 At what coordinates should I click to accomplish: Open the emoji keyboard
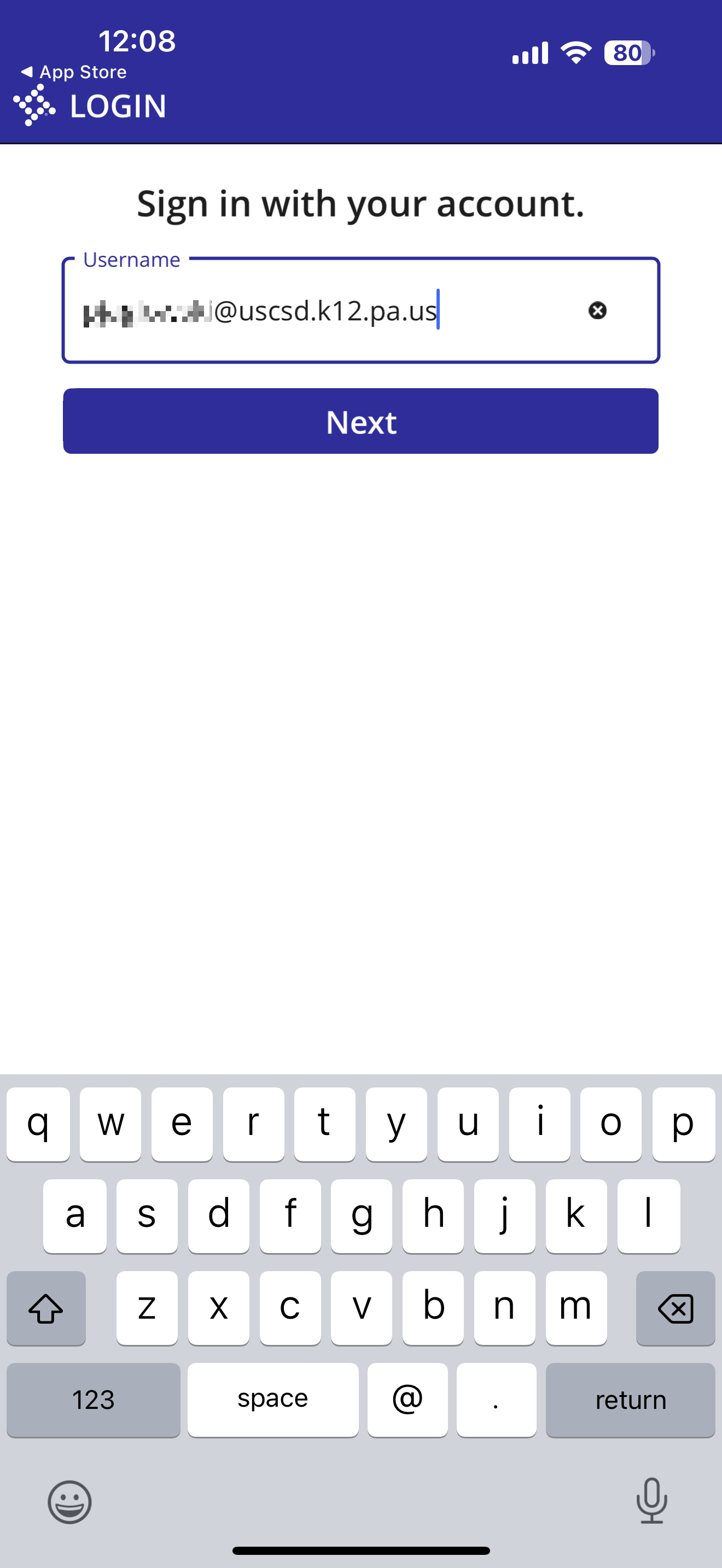[69, 1502]
